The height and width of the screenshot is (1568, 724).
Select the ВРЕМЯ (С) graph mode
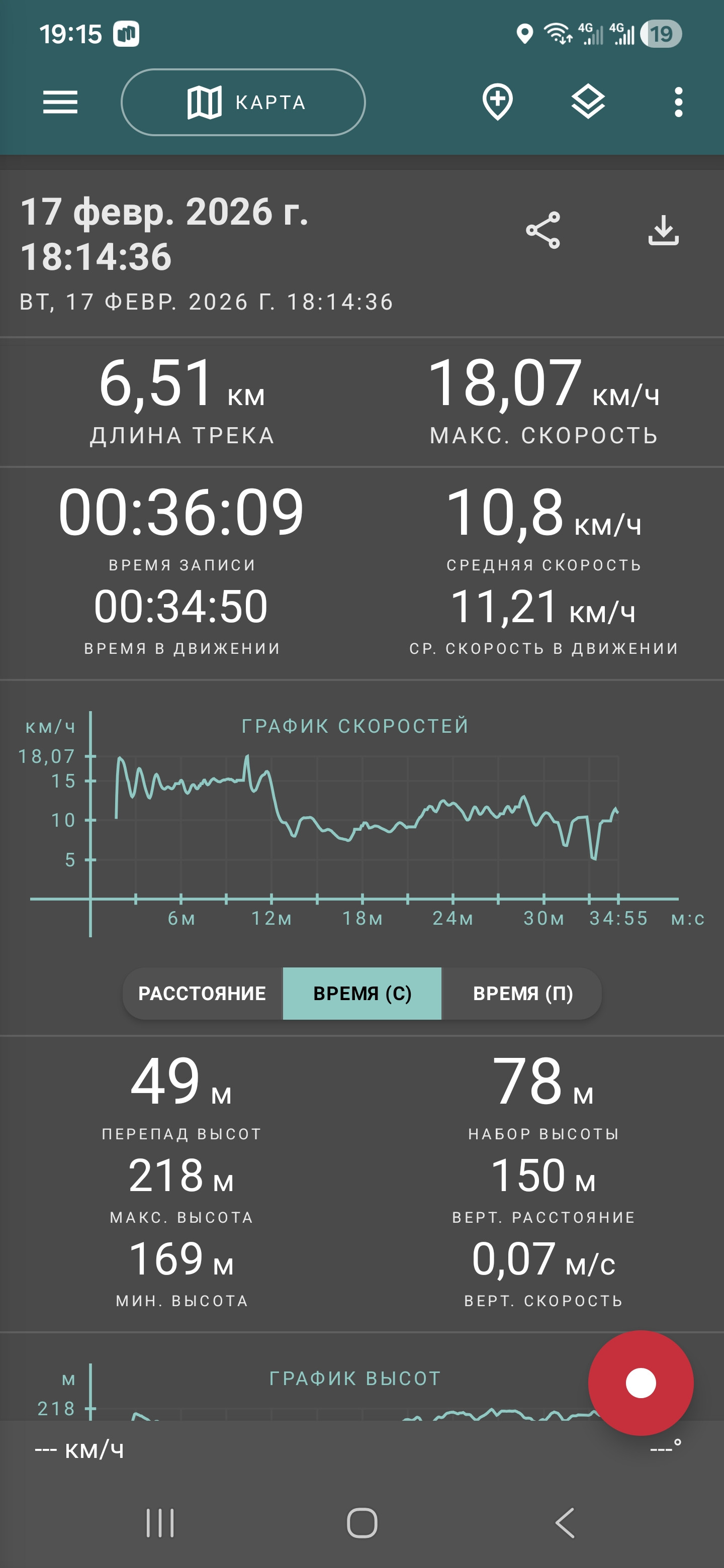[x=363, y=994]
